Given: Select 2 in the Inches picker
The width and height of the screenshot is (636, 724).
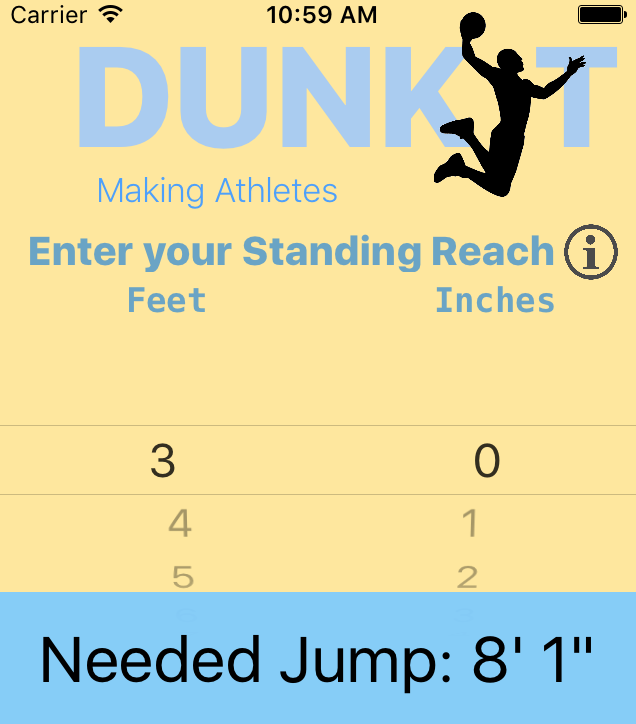Looking at the screenshot, I should [x=467, y=576].
